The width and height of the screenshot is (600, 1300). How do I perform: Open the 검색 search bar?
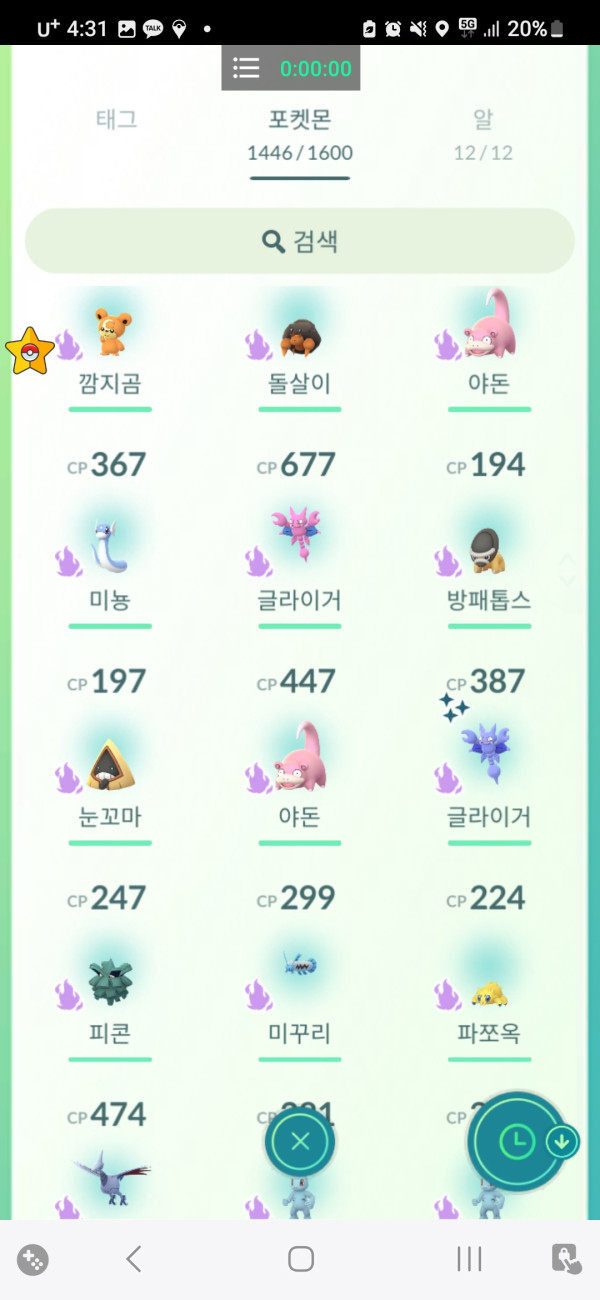coord(300,241)
